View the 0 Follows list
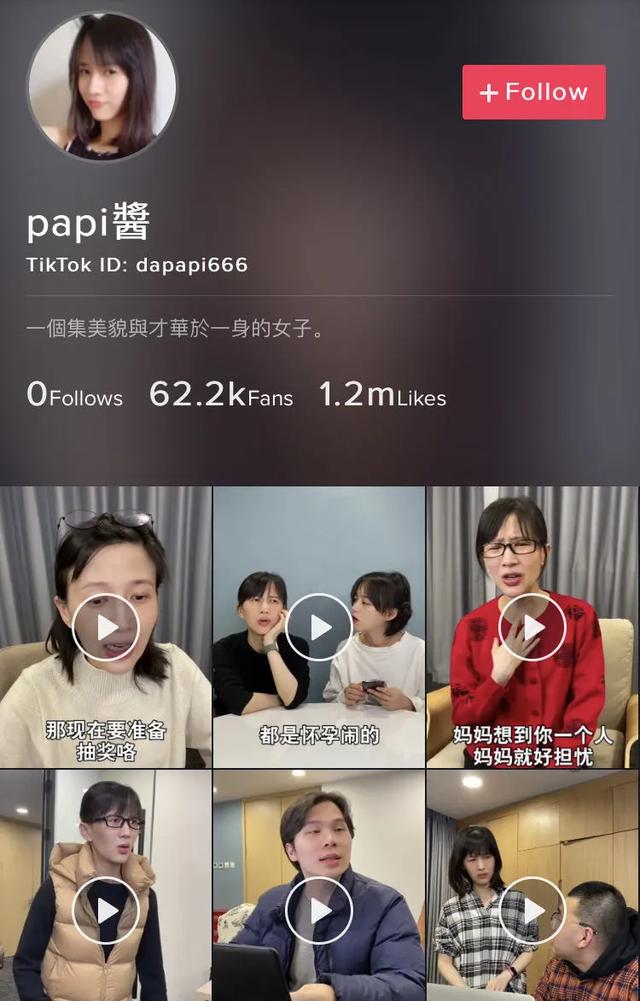The height and width of the screenshot is (1001, 640). [x=75, y=396]
